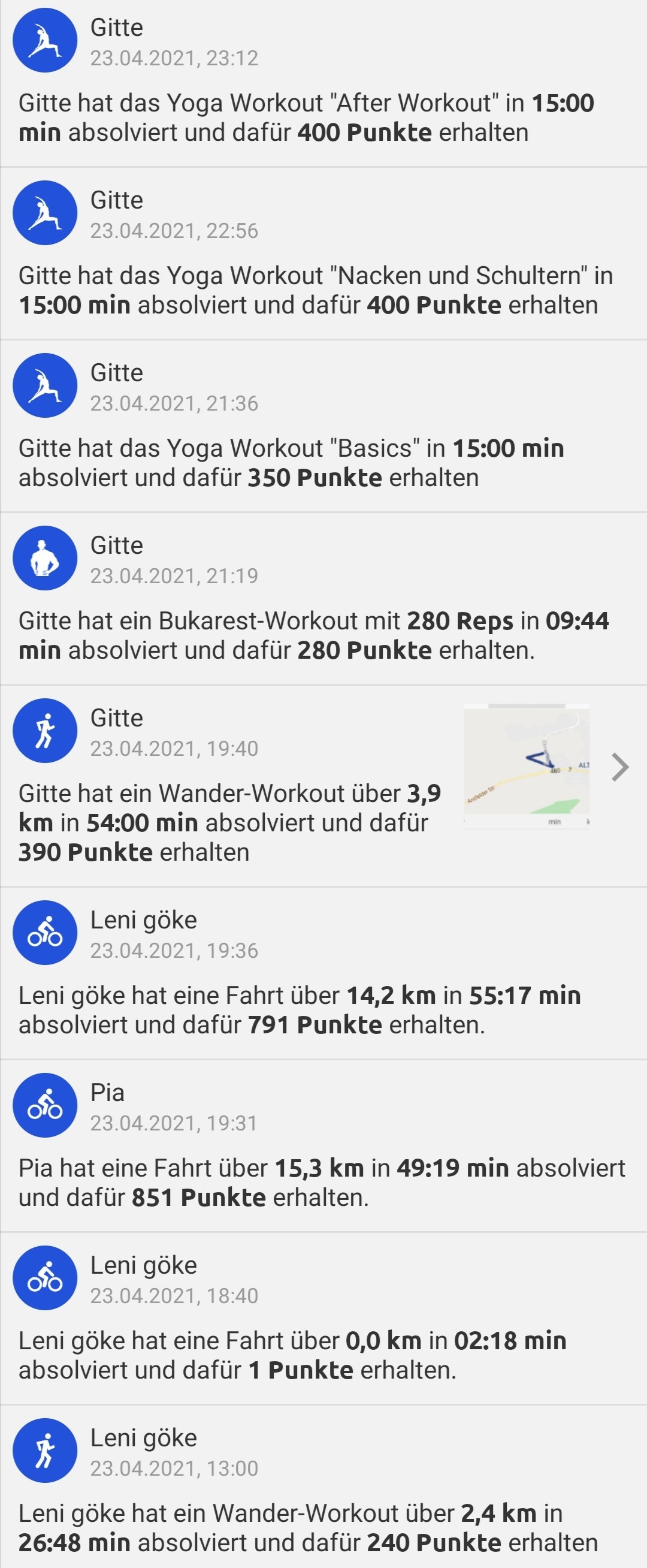Screen dimensions: 647x1568
Task: Open Gitte's profile from the top entry name
Action: coord(117,28)
